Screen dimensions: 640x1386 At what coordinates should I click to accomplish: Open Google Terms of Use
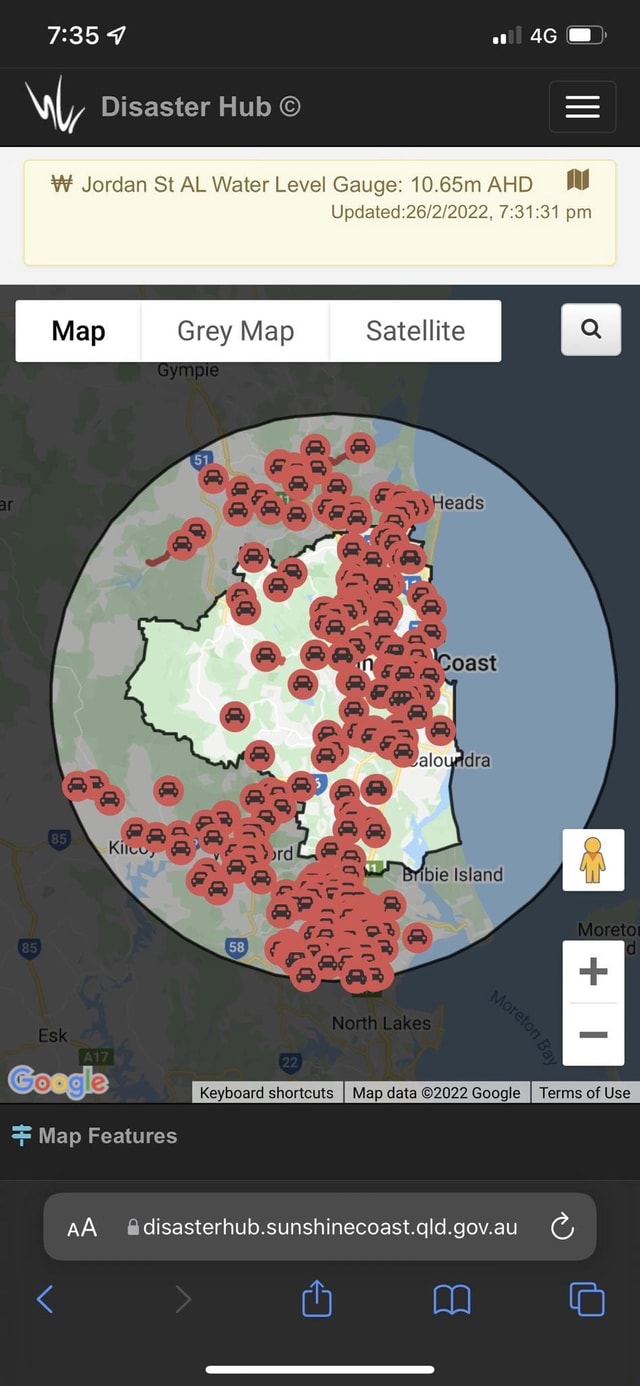[585, 1093]
